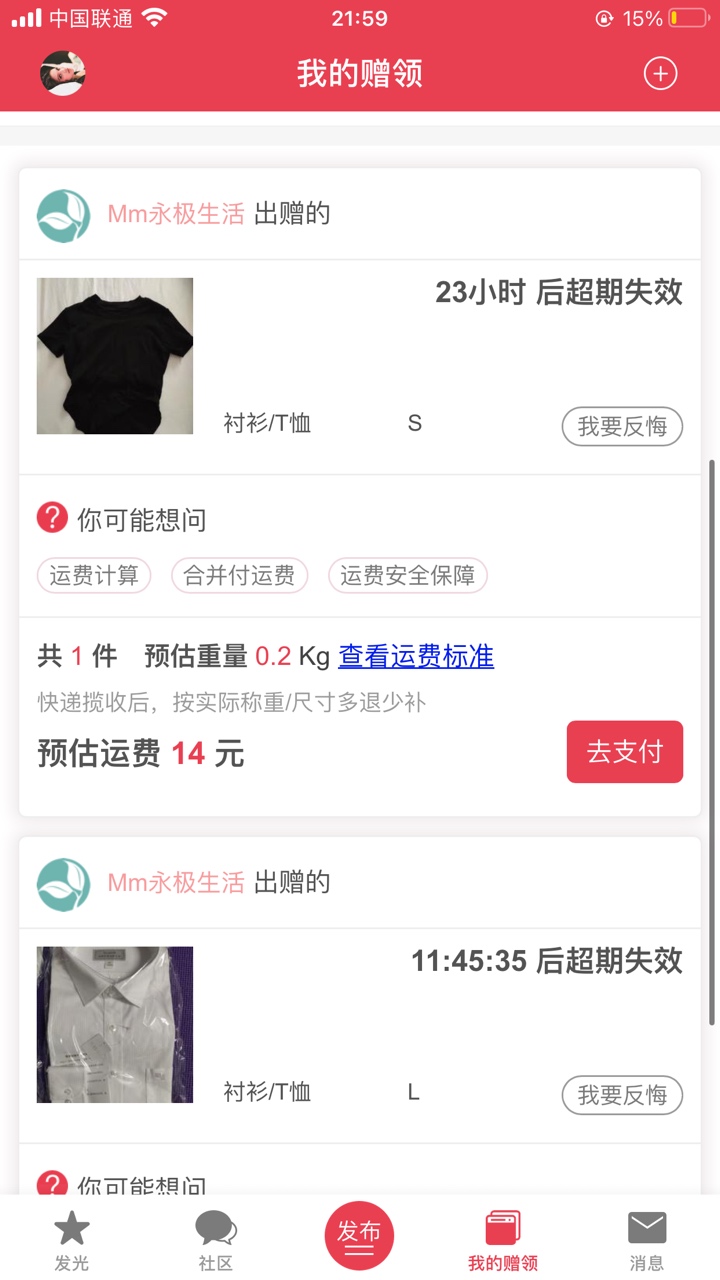720x1280 pixels.
Task: Select the 我的赠领 tab
Action: tap(503, 1240)
